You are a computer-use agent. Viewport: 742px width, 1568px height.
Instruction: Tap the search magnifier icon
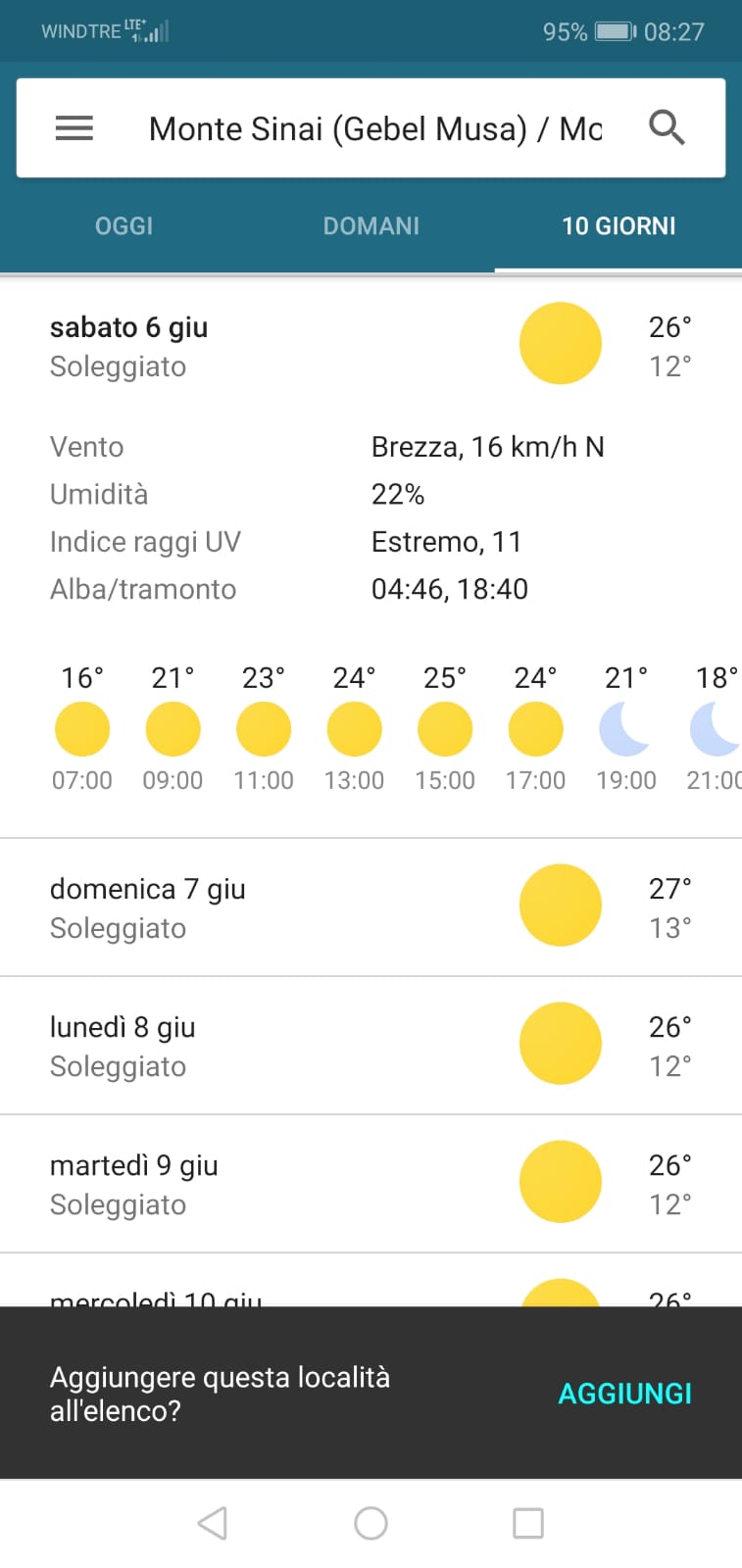point(667,127)
